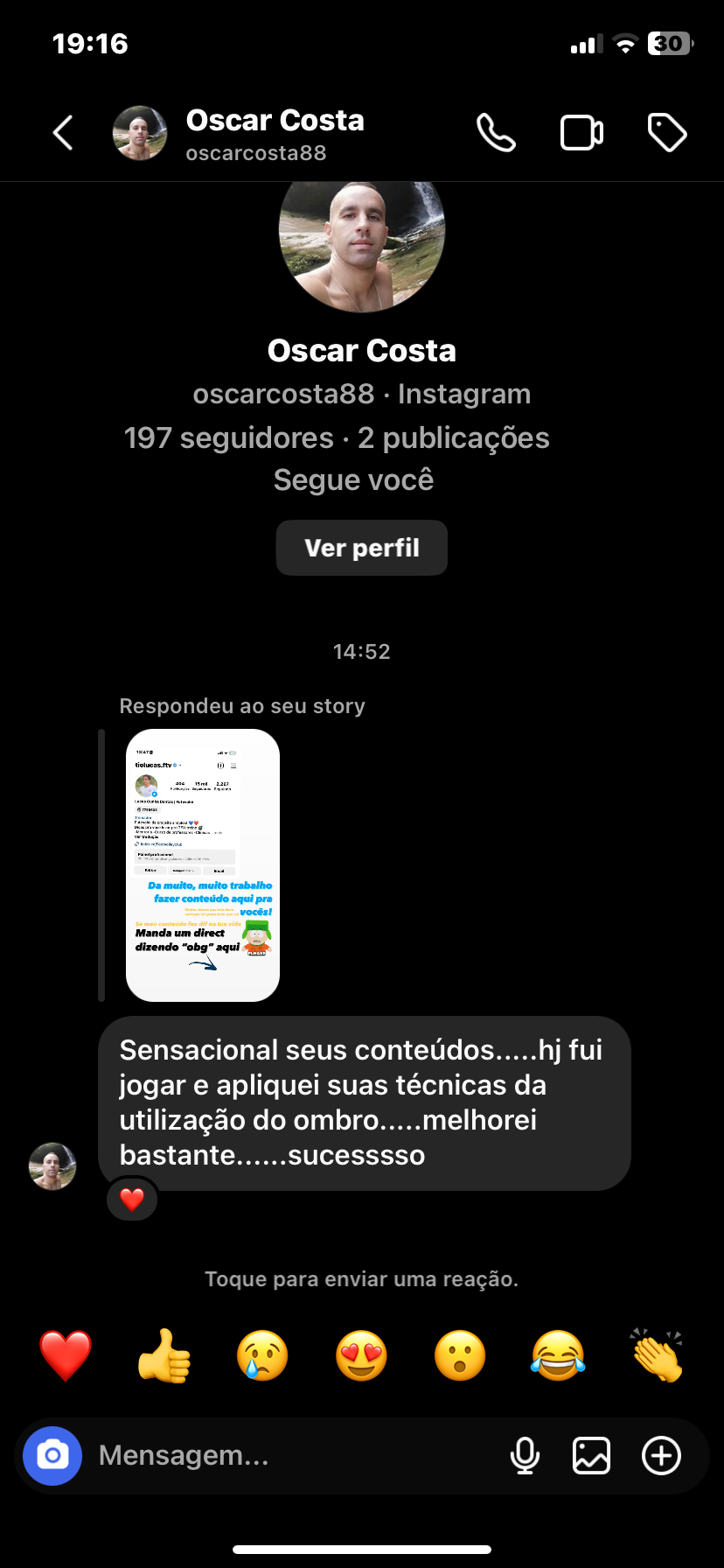The height and width of the screenshot is (1568, 724).
Task: Send the laughing emoji reaction
Action: [558, 1354]
